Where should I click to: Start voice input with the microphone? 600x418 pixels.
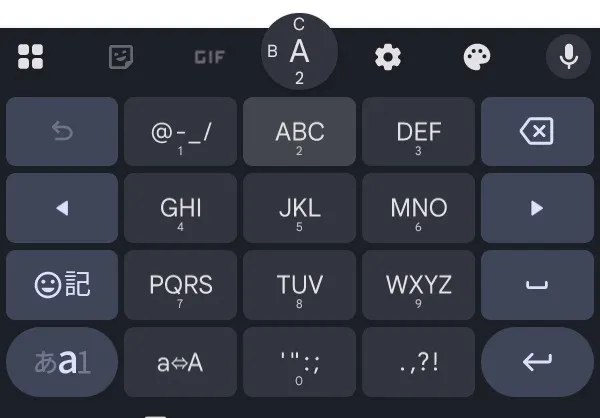coord(568,57)
